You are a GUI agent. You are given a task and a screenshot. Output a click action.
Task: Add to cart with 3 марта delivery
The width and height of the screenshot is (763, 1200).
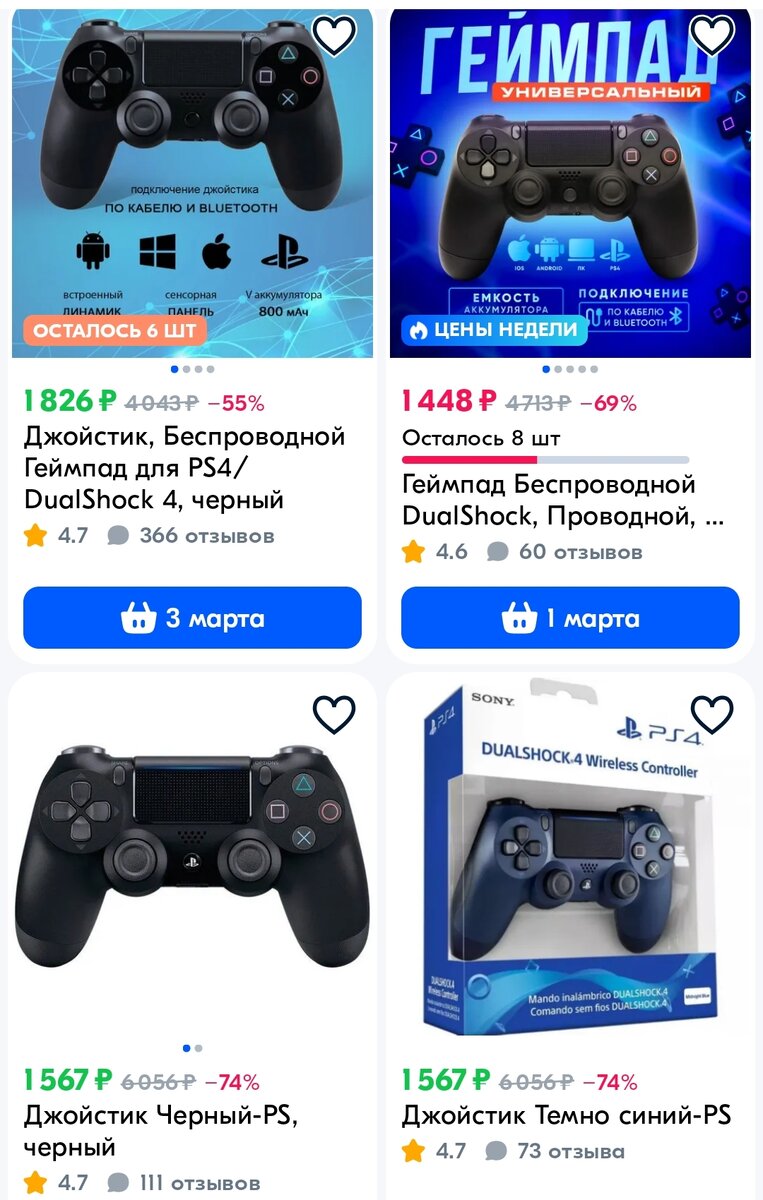pos(192,618)
